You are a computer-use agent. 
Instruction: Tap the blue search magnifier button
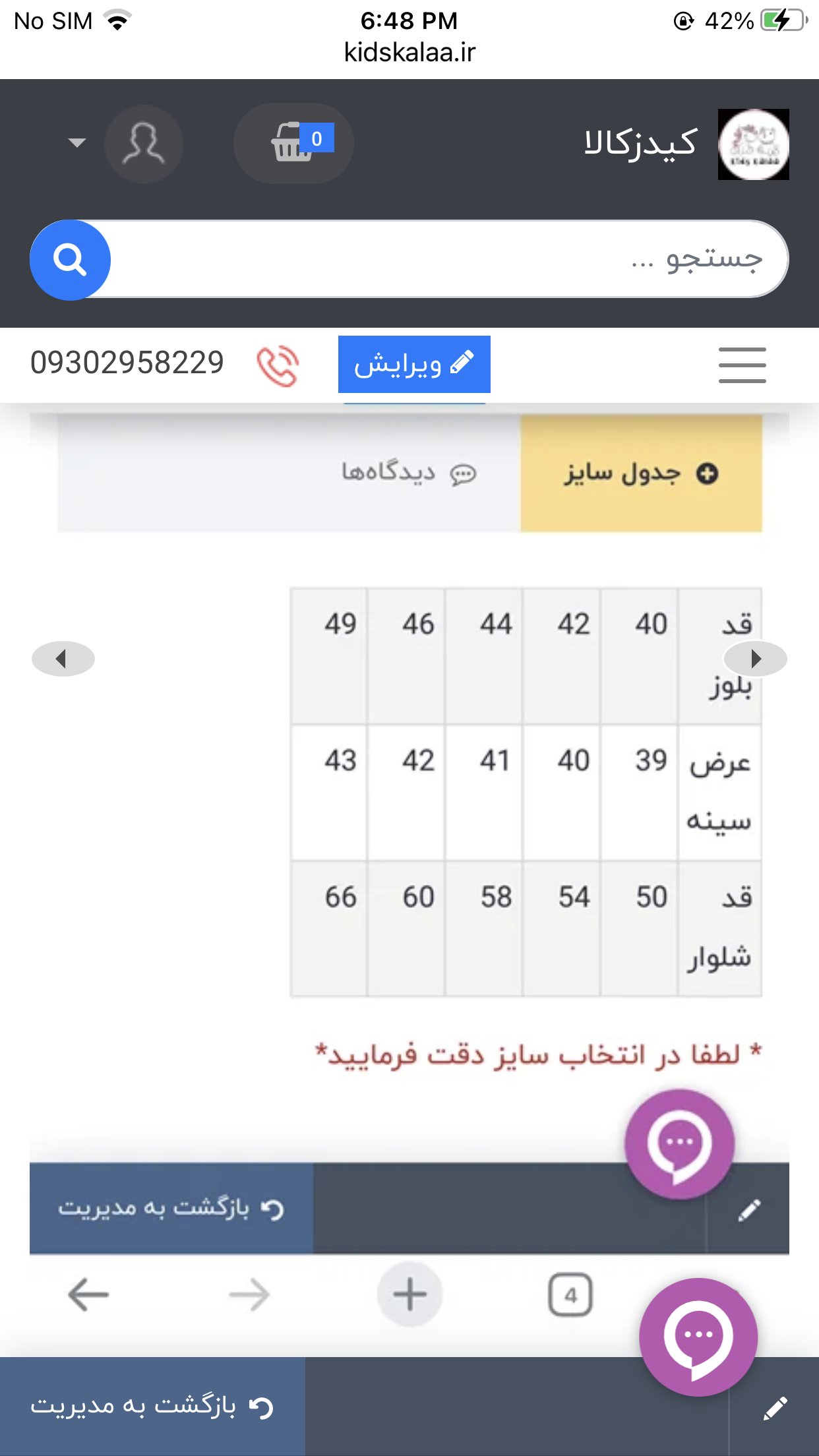point(70,260)
